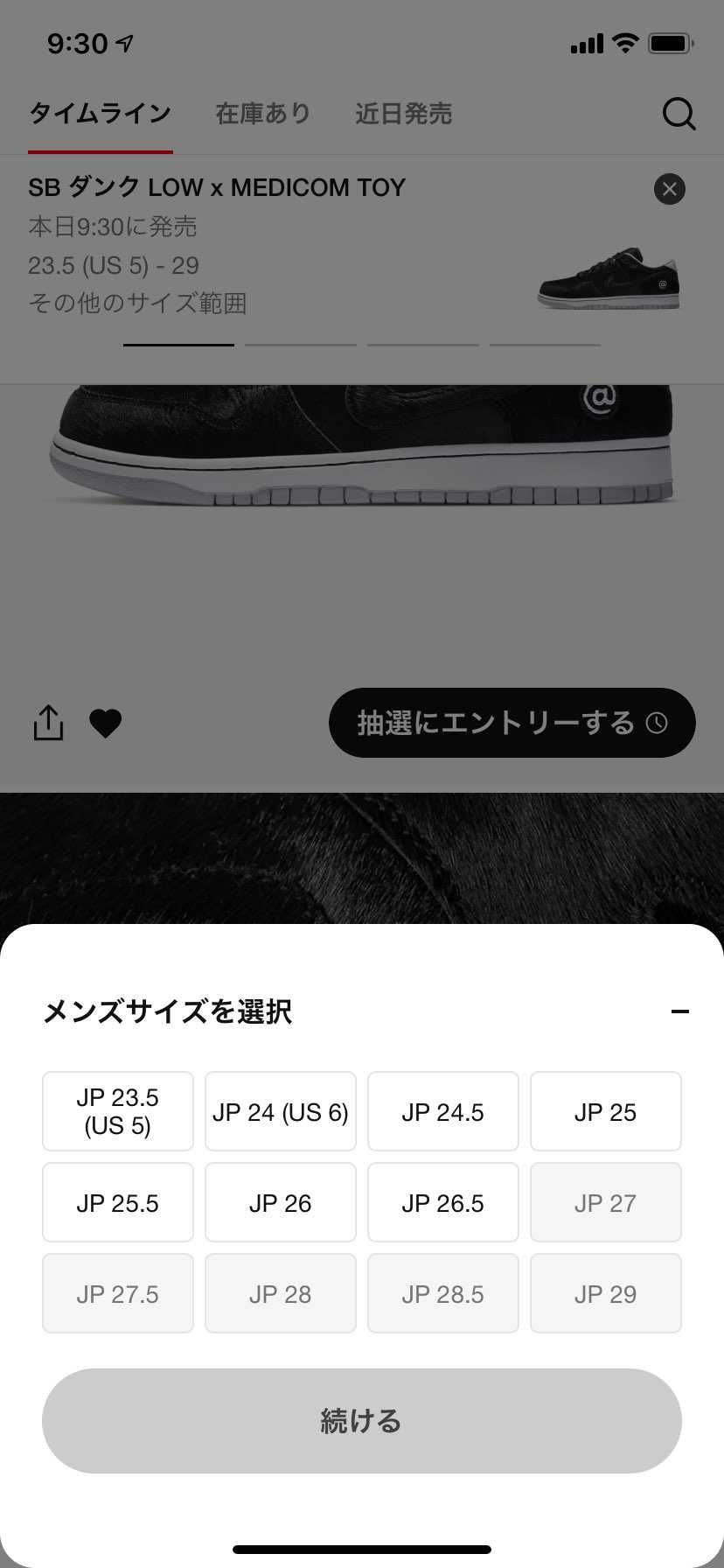Open the 近日発売 tab

pos(402,114)
